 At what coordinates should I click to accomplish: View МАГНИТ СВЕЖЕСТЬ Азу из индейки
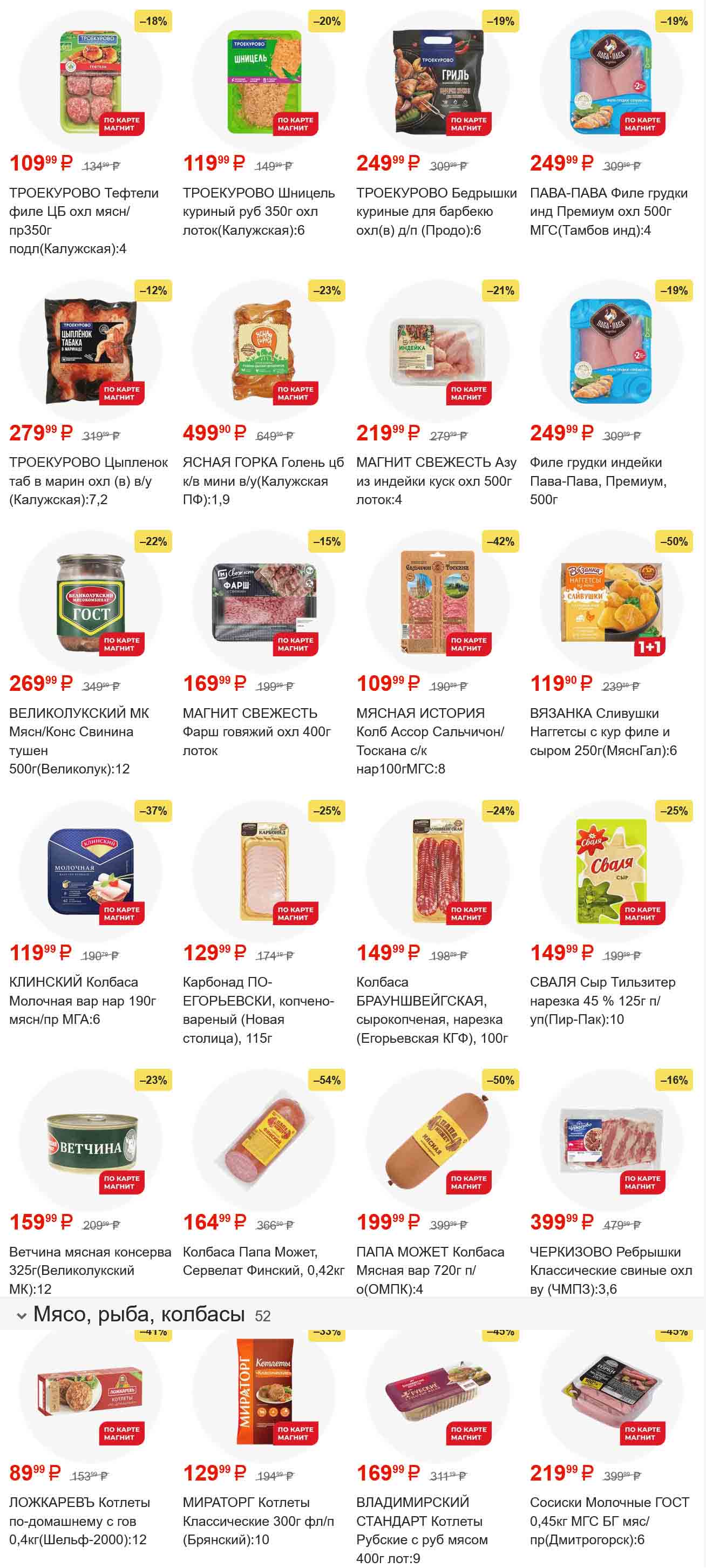pos(437,351)
